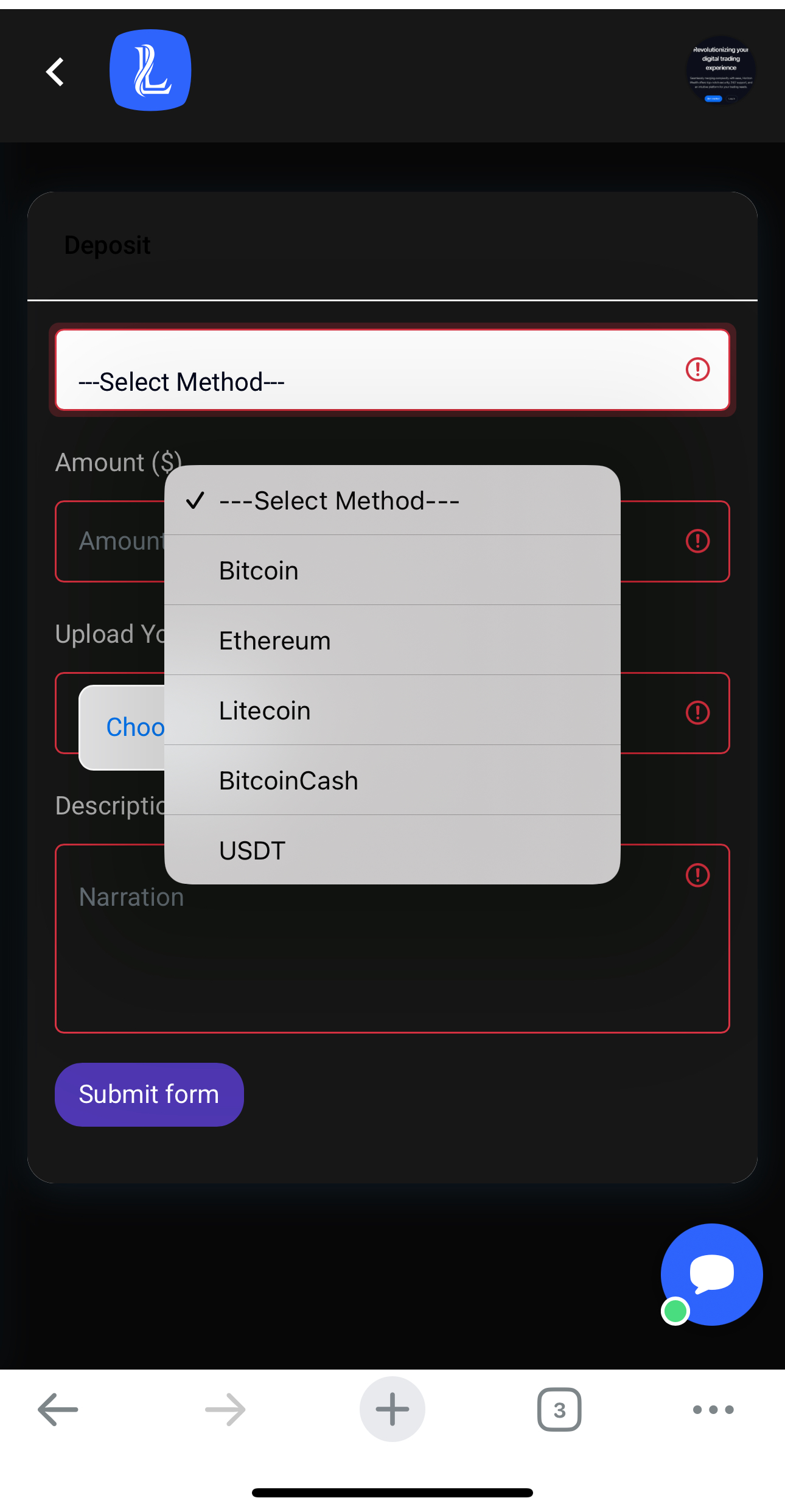
Task: Tap the Select Method dropdown field
Action: (392, 370)
